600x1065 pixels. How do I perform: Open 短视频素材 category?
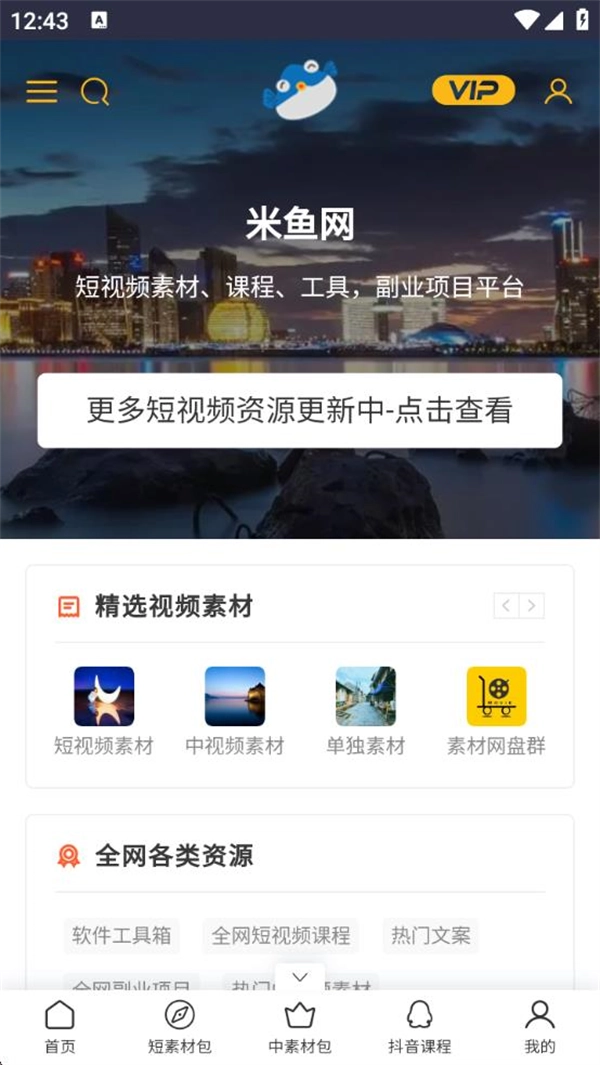[104, 710]
